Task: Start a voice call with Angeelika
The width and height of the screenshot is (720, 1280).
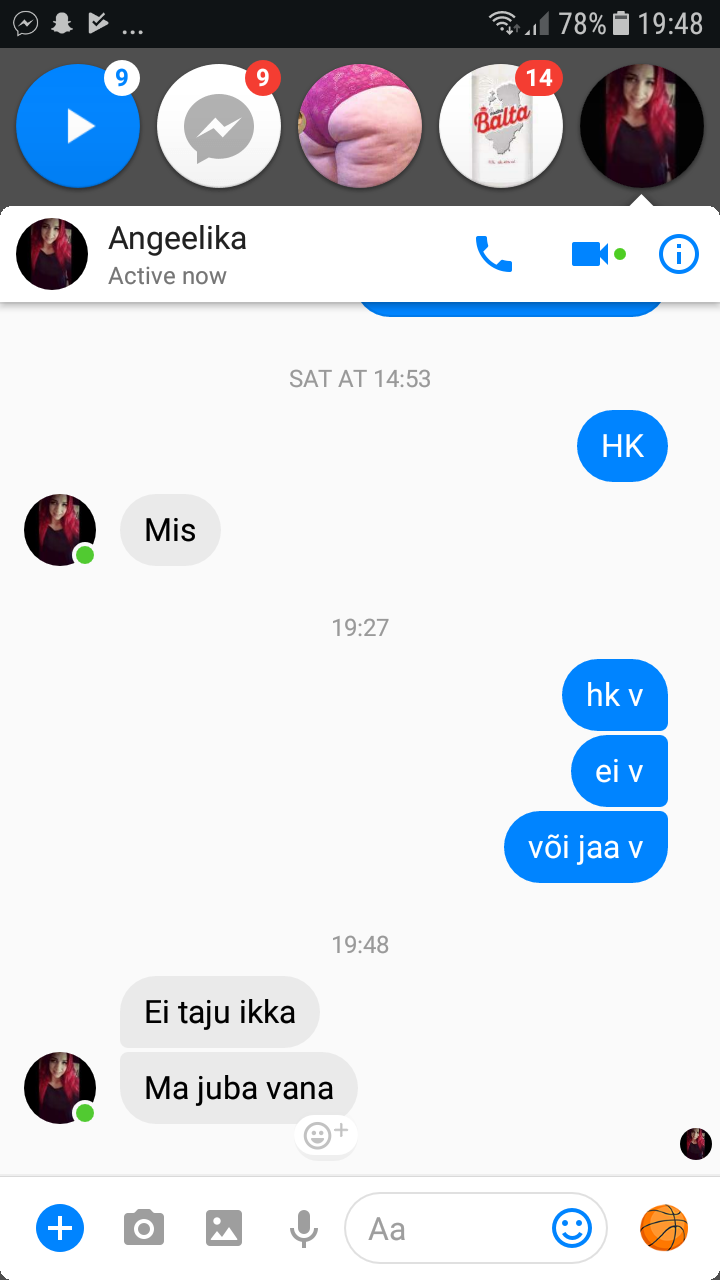Action: [x=493, y=254]
